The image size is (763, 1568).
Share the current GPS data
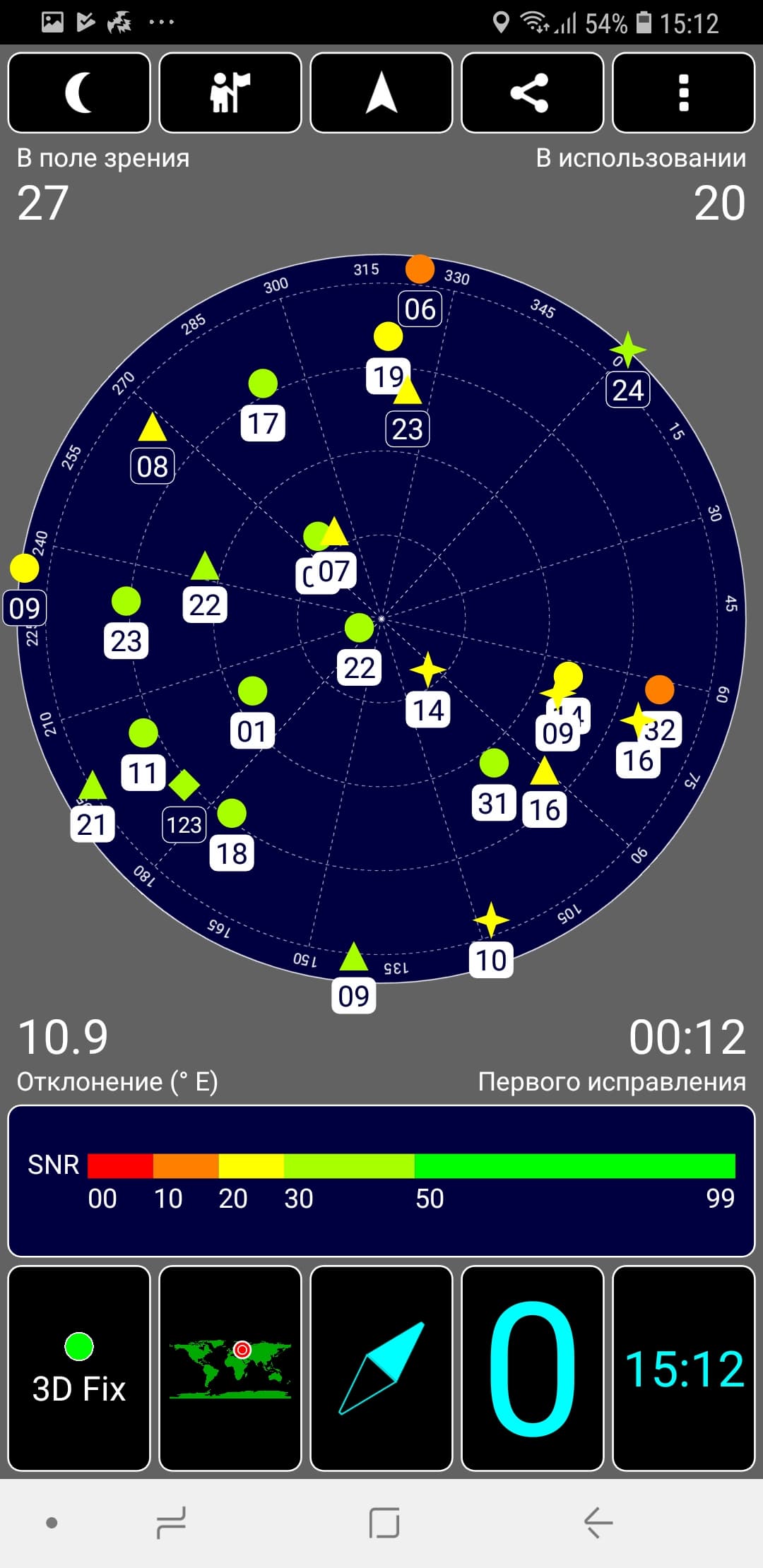pos(532,93)
